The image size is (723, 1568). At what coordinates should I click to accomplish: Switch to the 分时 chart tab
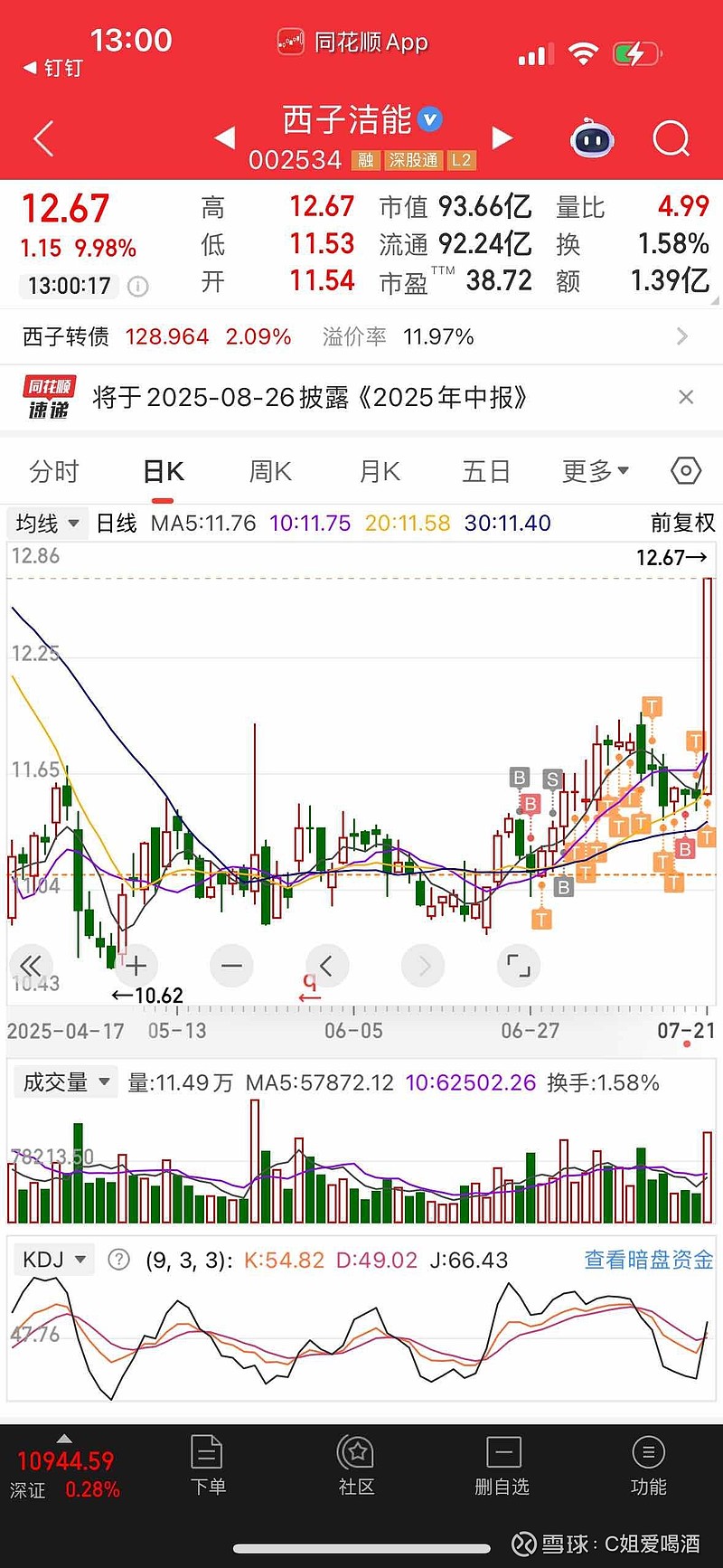[54, 471]
